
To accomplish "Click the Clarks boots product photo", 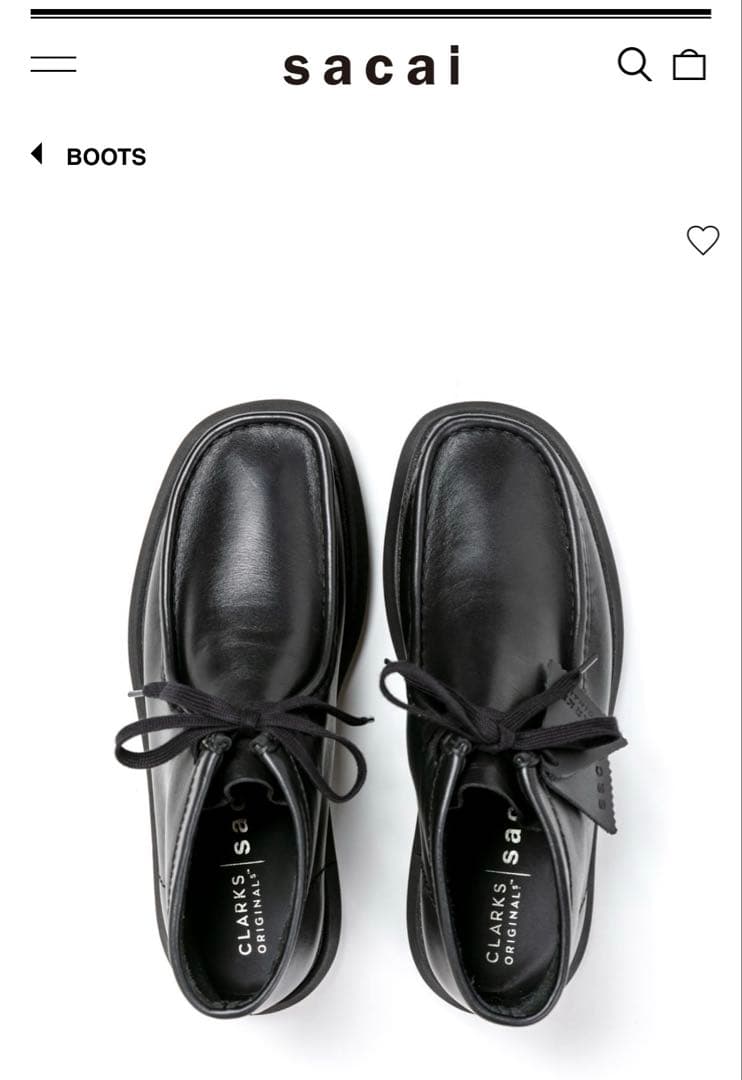I will [371, 680].
